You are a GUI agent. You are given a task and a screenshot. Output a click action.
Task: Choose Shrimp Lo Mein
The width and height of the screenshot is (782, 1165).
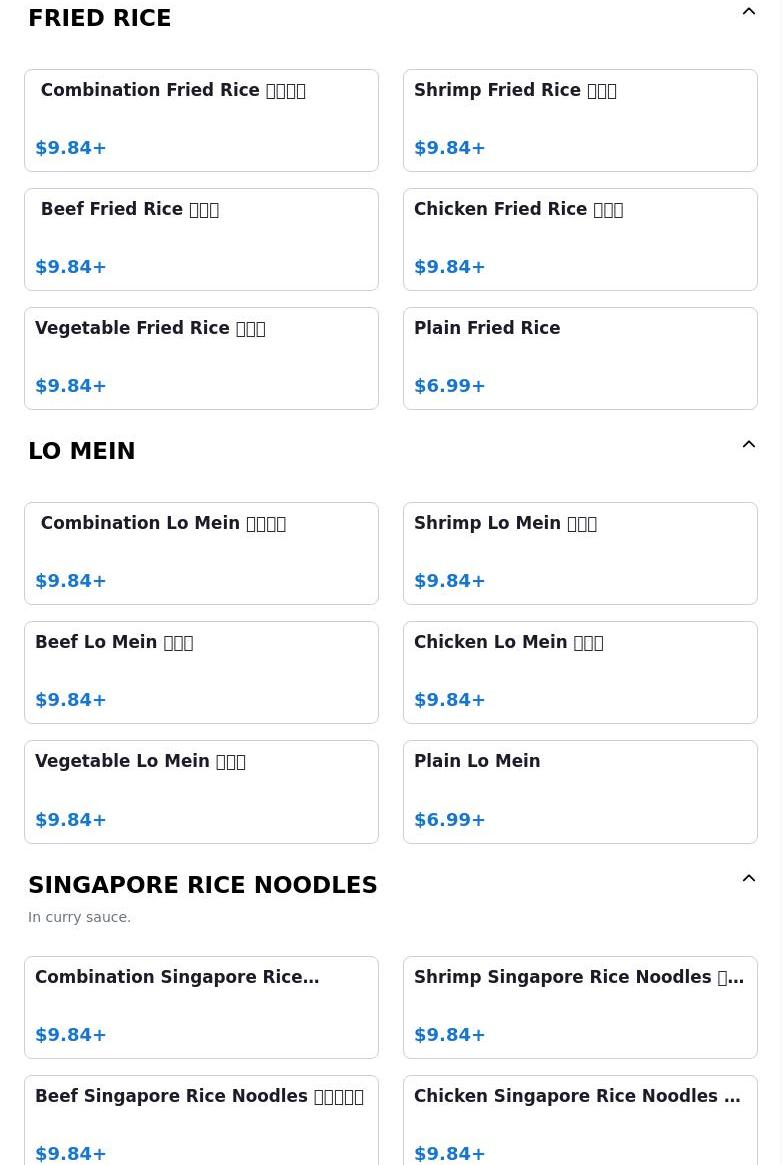[580, 553]
